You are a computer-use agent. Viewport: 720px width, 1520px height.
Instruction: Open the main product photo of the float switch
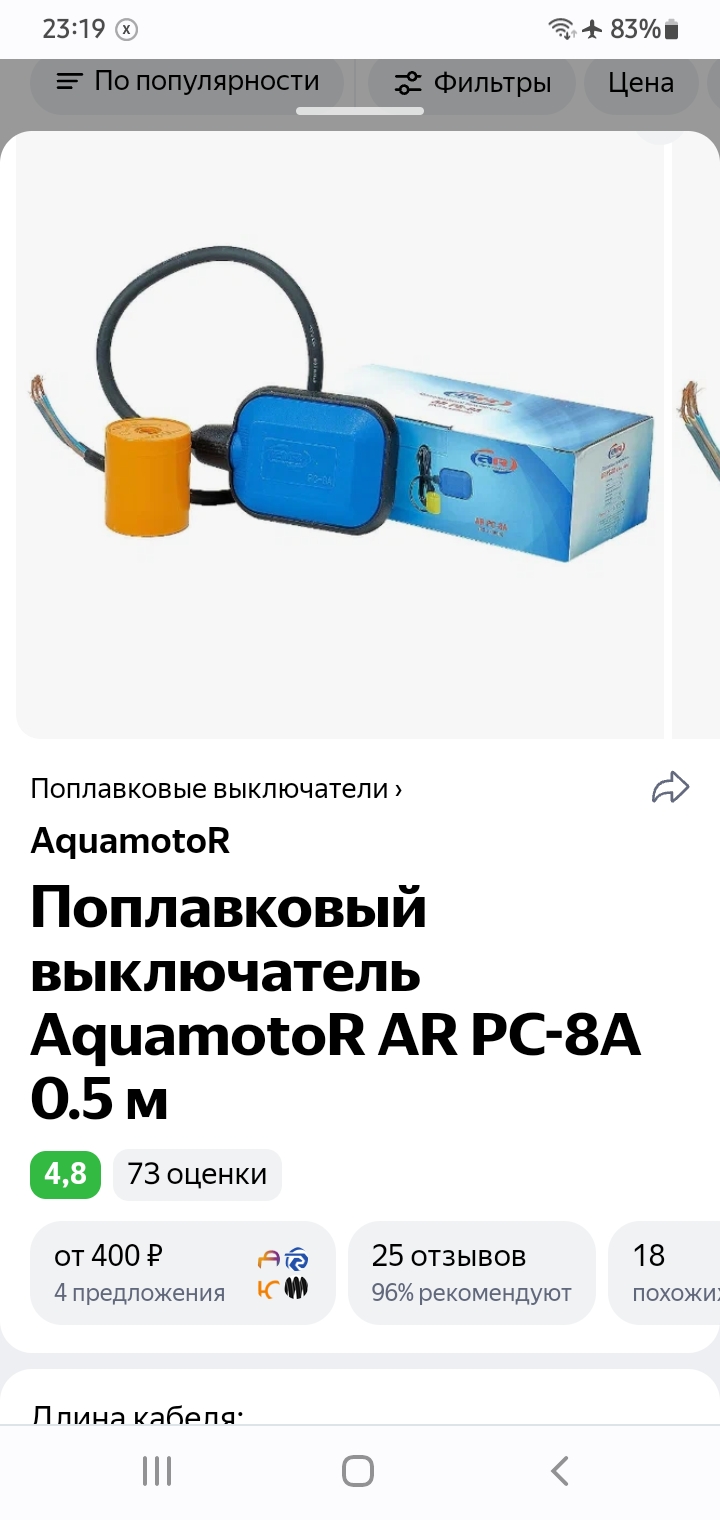coord(340,435)
